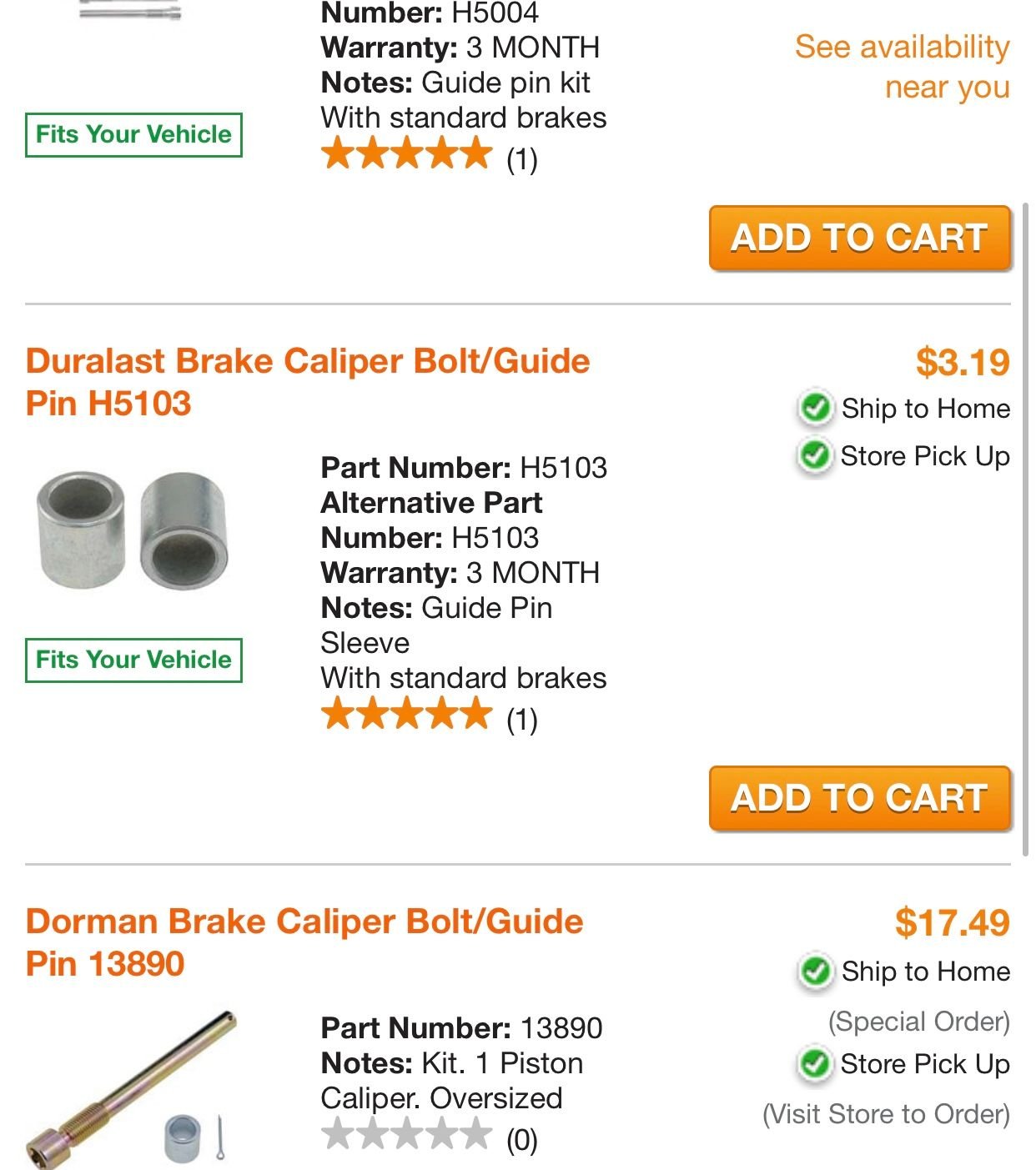Image resolution: width=1036 pixels, height=1170 pixels.
Task: Open star rating for Dorman 13890
Action: (x=407, y=1136)
